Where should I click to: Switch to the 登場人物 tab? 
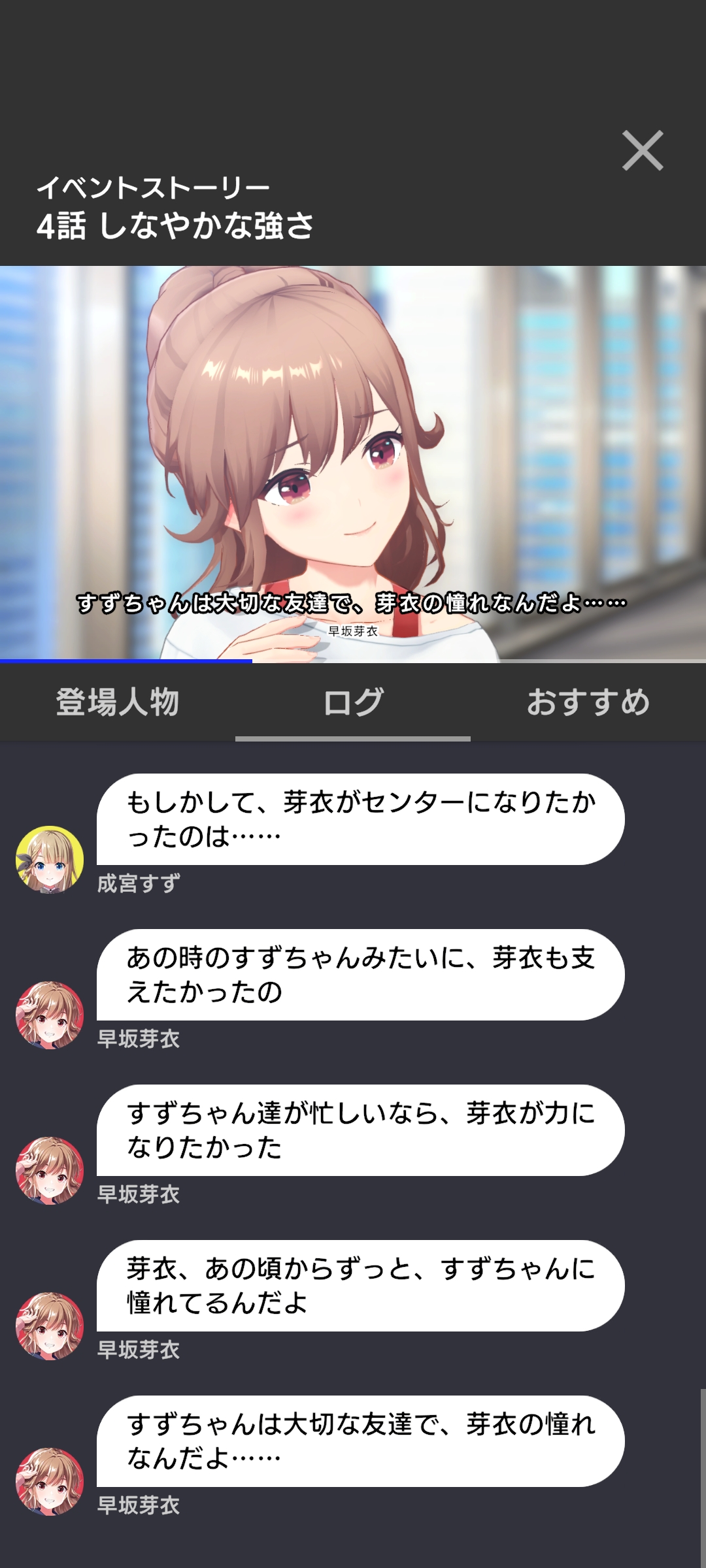pyautogui.click(x=118, y=702)
